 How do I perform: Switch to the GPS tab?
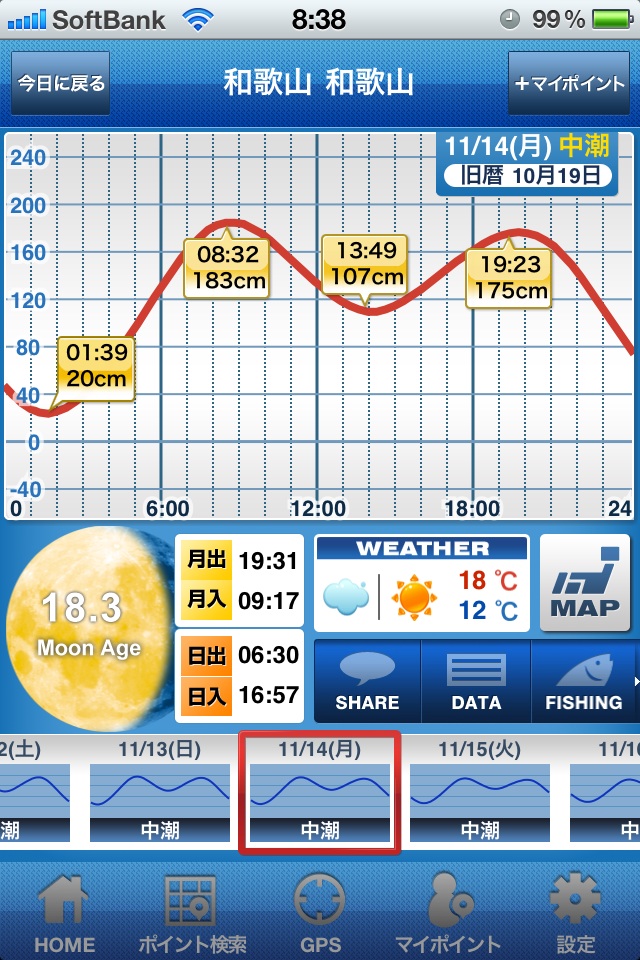tap(320, 912)
